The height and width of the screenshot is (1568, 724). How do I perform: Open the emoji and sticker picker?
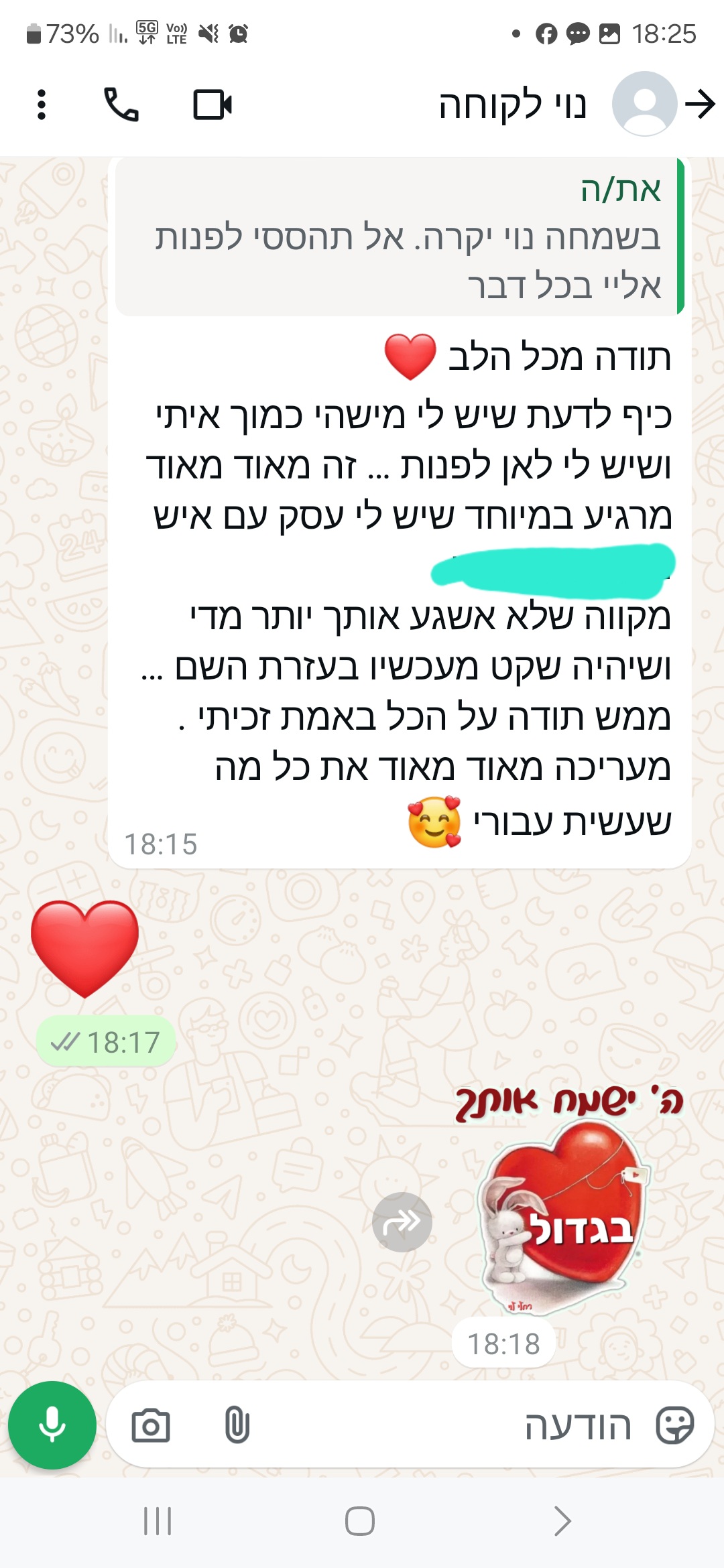pyautogui.click(x=674, y=1425)
